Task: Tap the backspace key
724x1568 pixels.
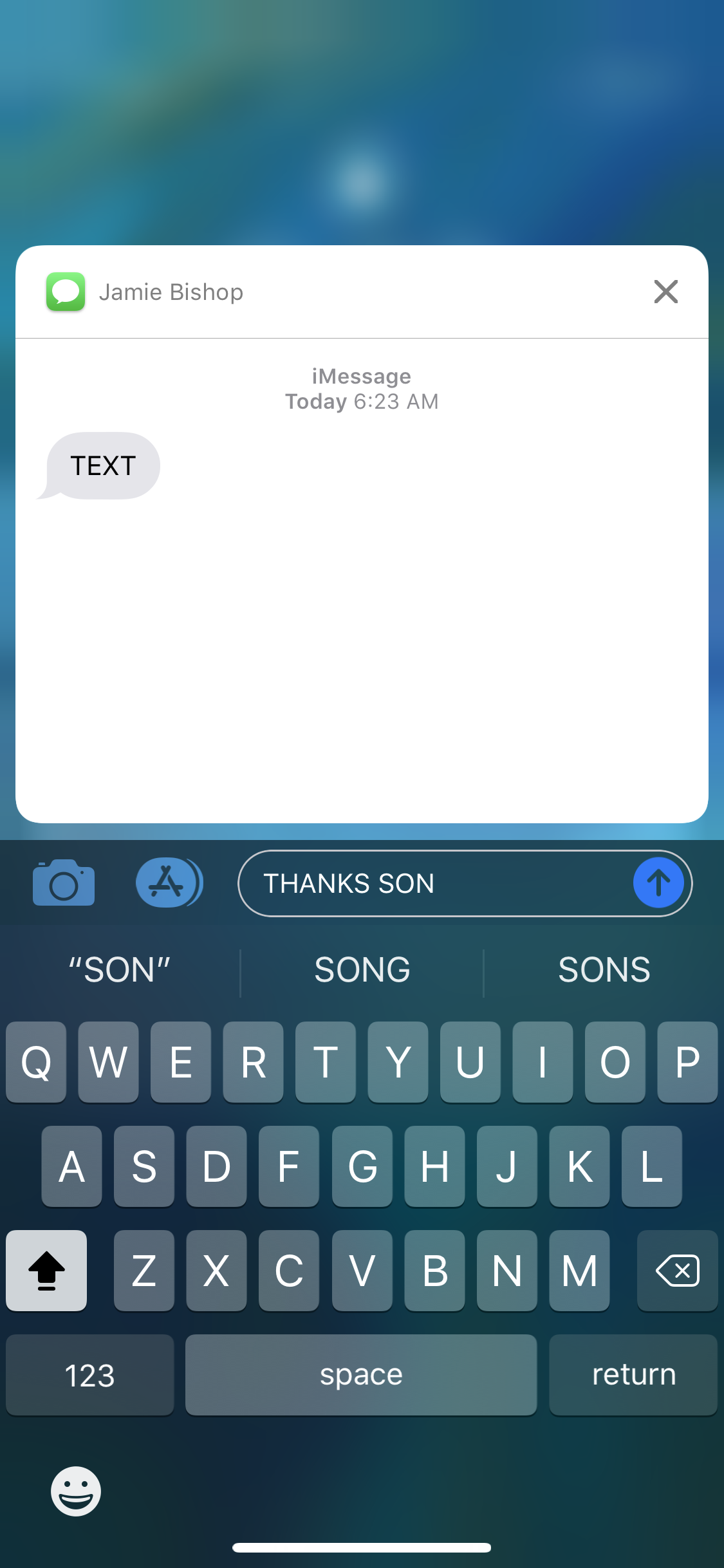Action: pos(677,1271)
